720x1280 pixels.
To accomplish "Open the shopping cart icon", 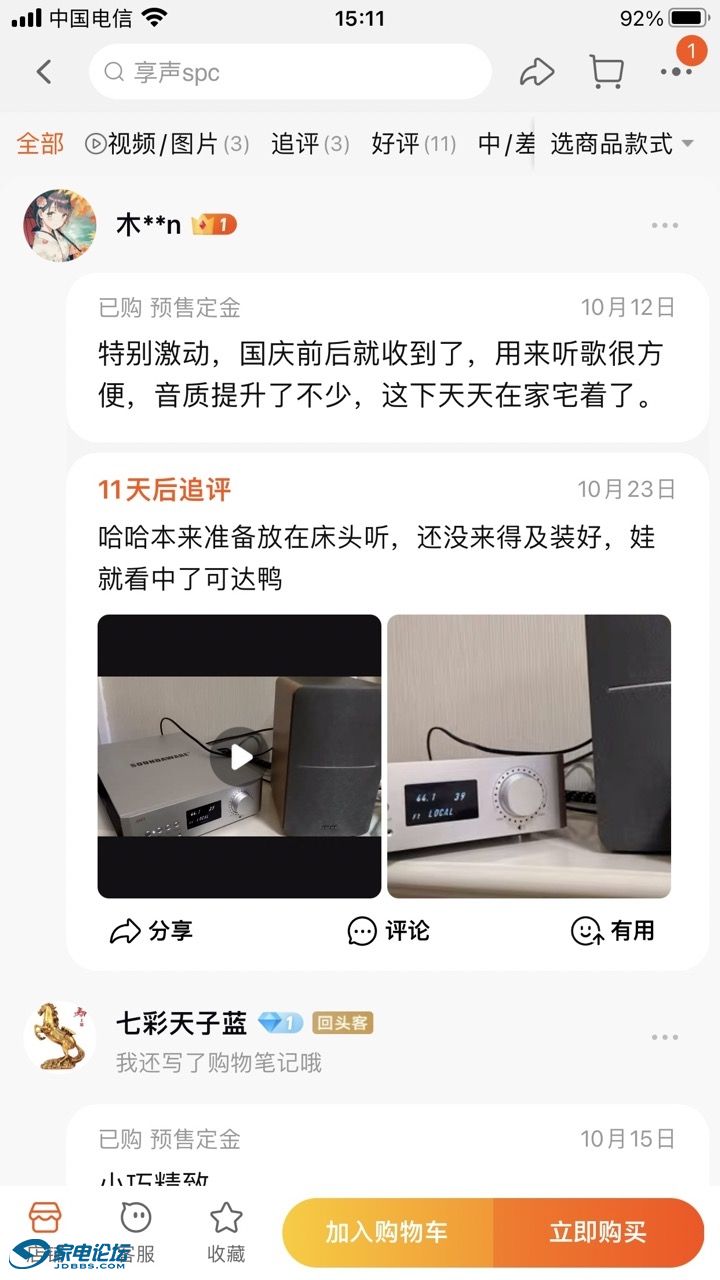I will pos(606,72).
